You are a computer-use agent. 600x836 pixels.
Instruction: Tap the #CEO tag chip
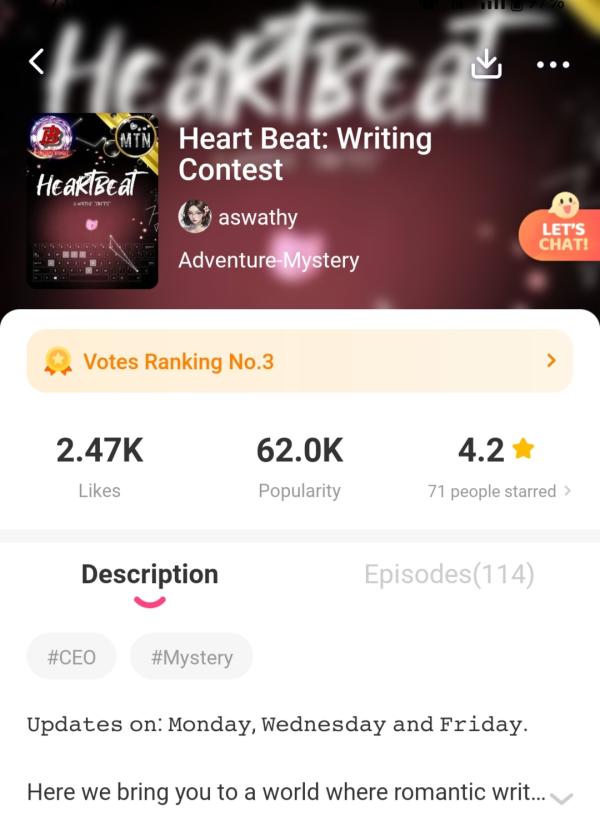[71, 657]
